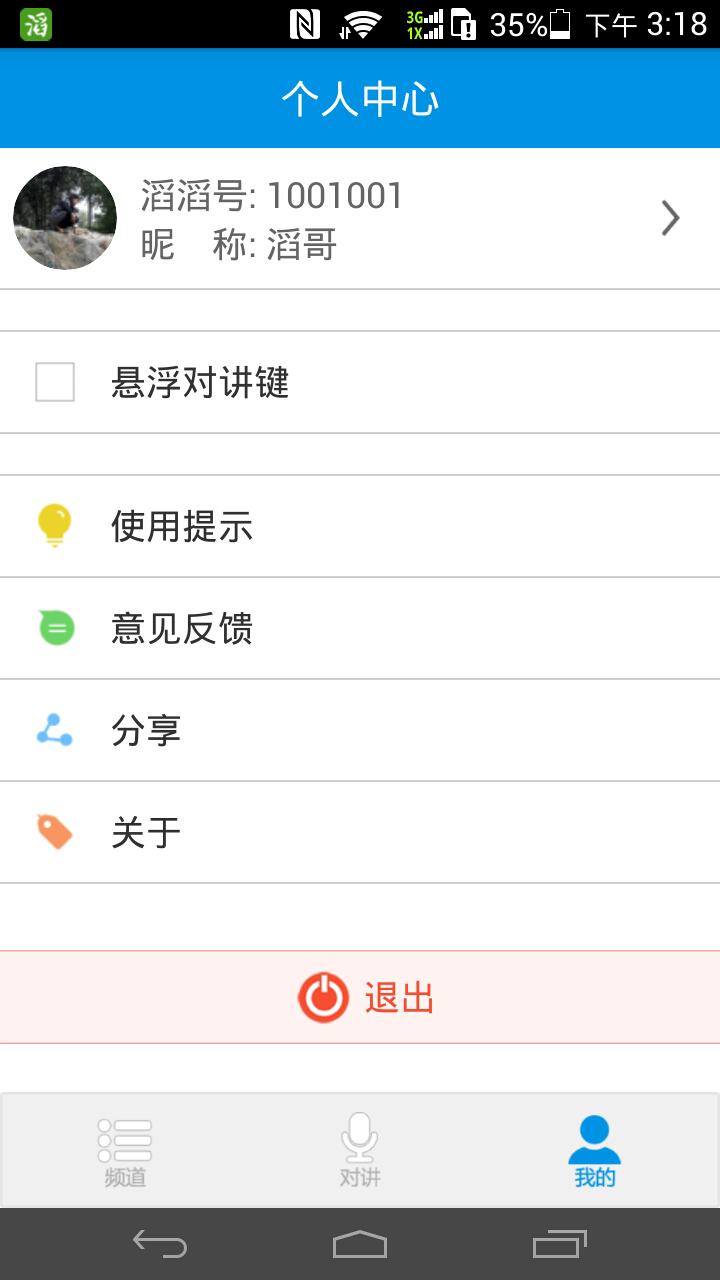Click the orange 关于 tag icon
The image size is (720, 1280).
(x=55, y=832)
